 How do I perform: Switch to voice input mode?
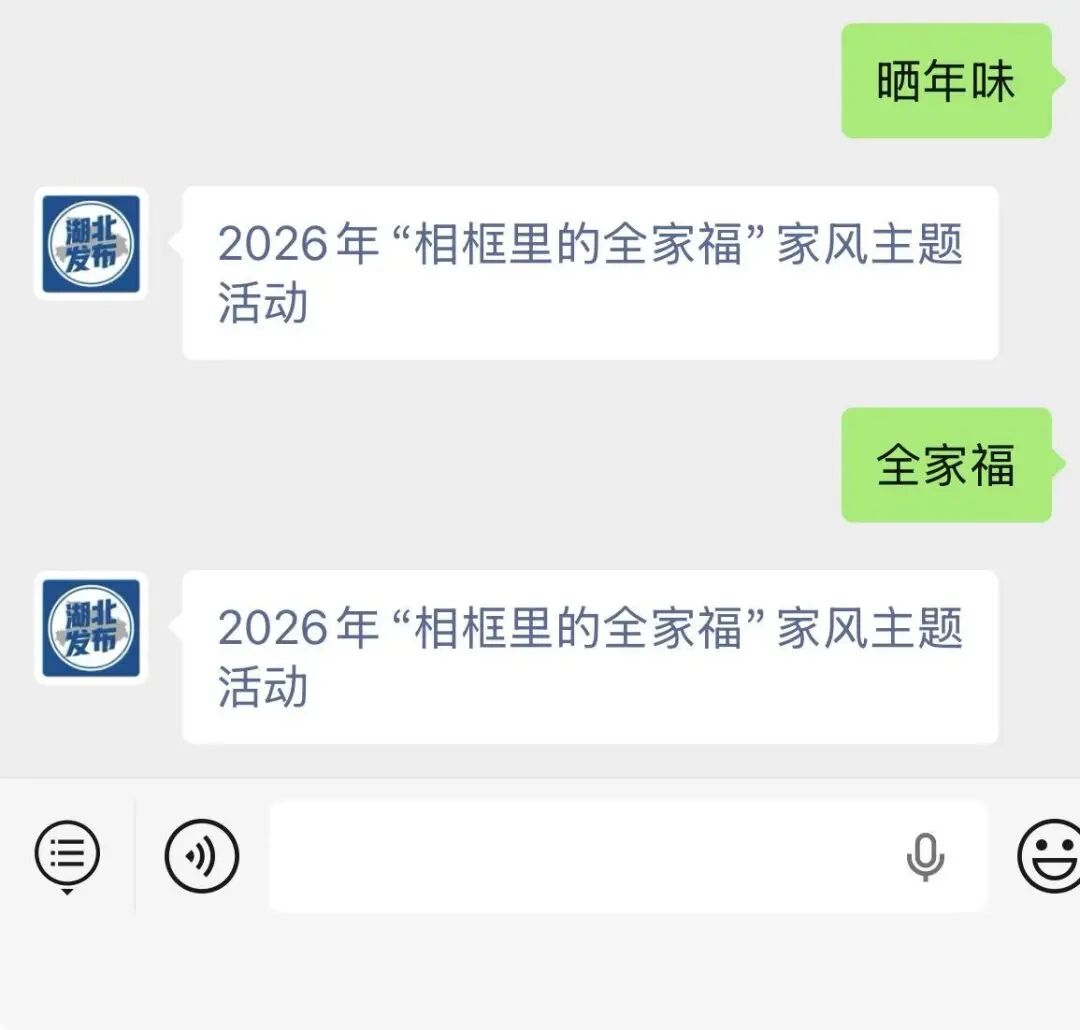[202, 856]
